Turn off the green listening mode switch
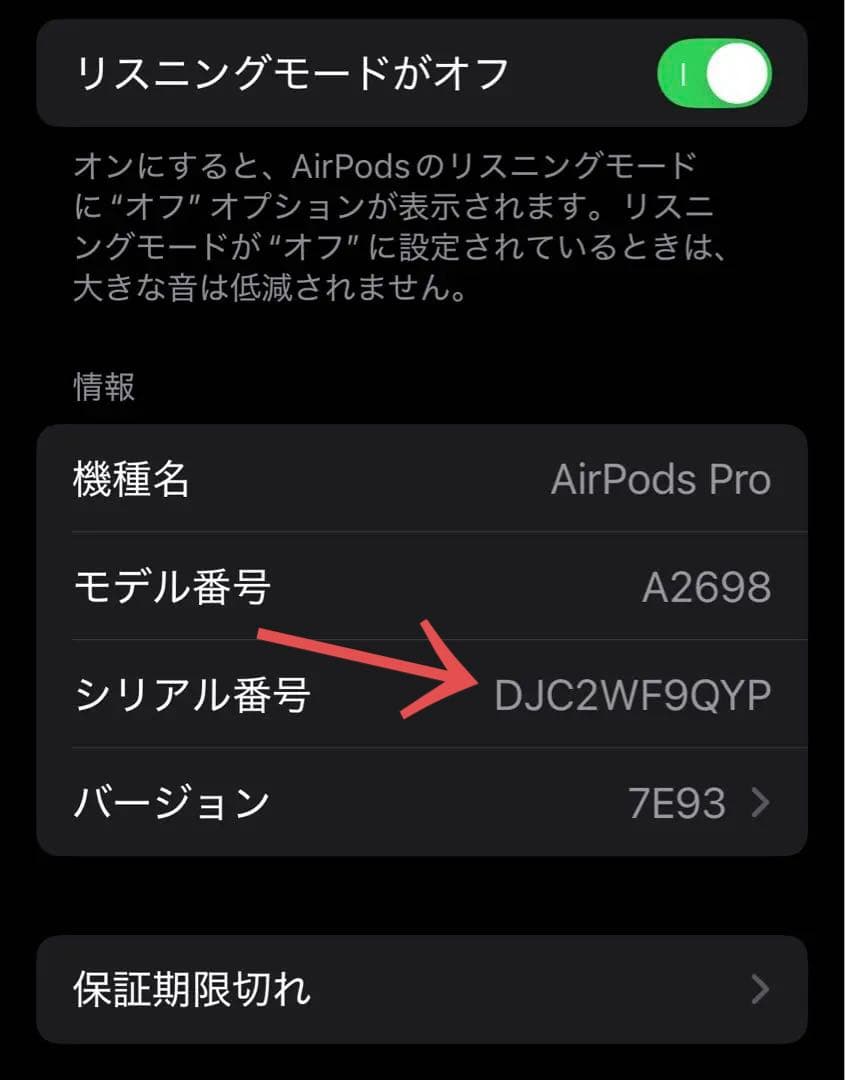This screenshot has height=1080, width=845. pos(712,72)
